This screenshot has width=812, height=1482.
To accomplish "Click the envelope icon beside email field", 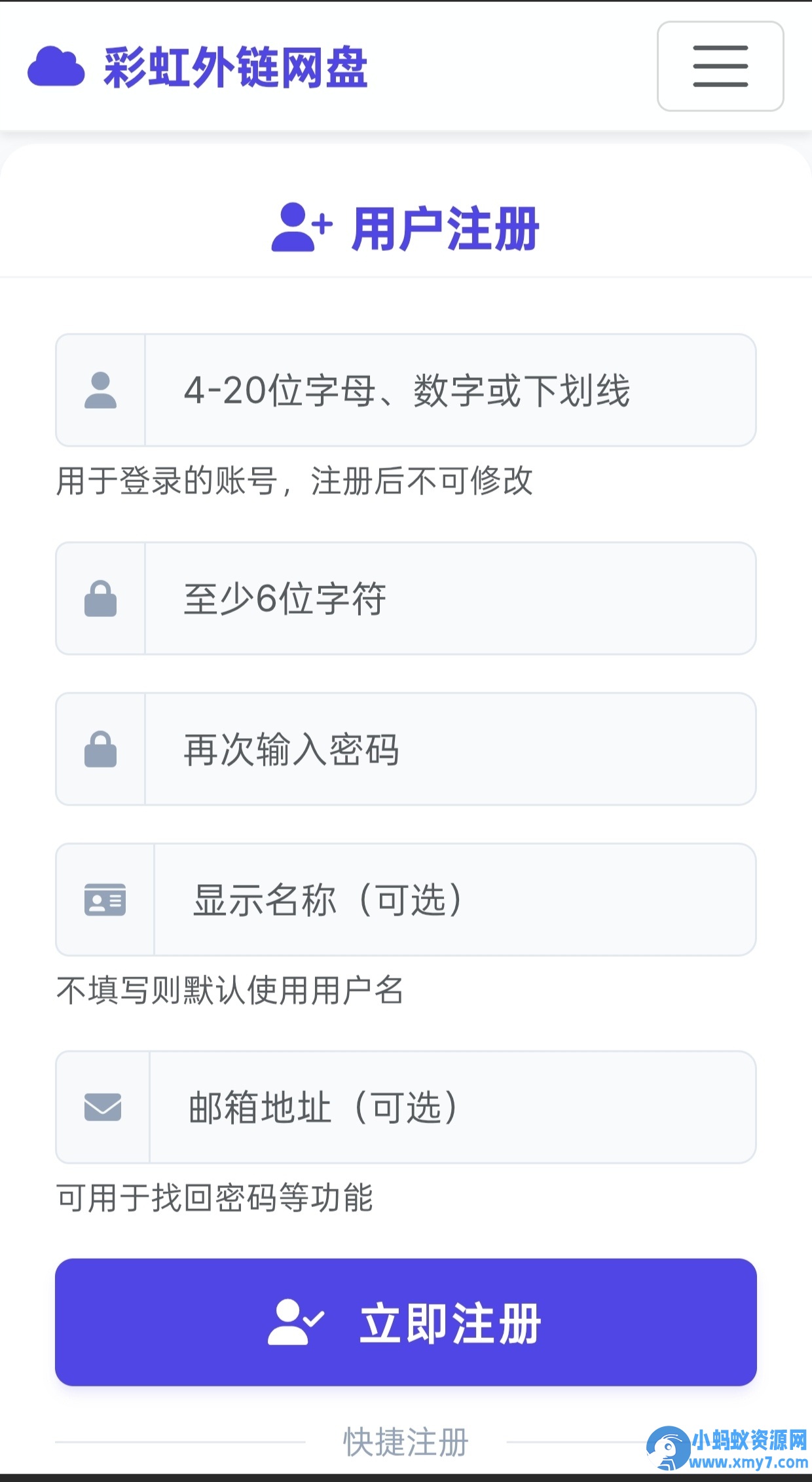I will pyautogui.click(x=103, y=1107).
